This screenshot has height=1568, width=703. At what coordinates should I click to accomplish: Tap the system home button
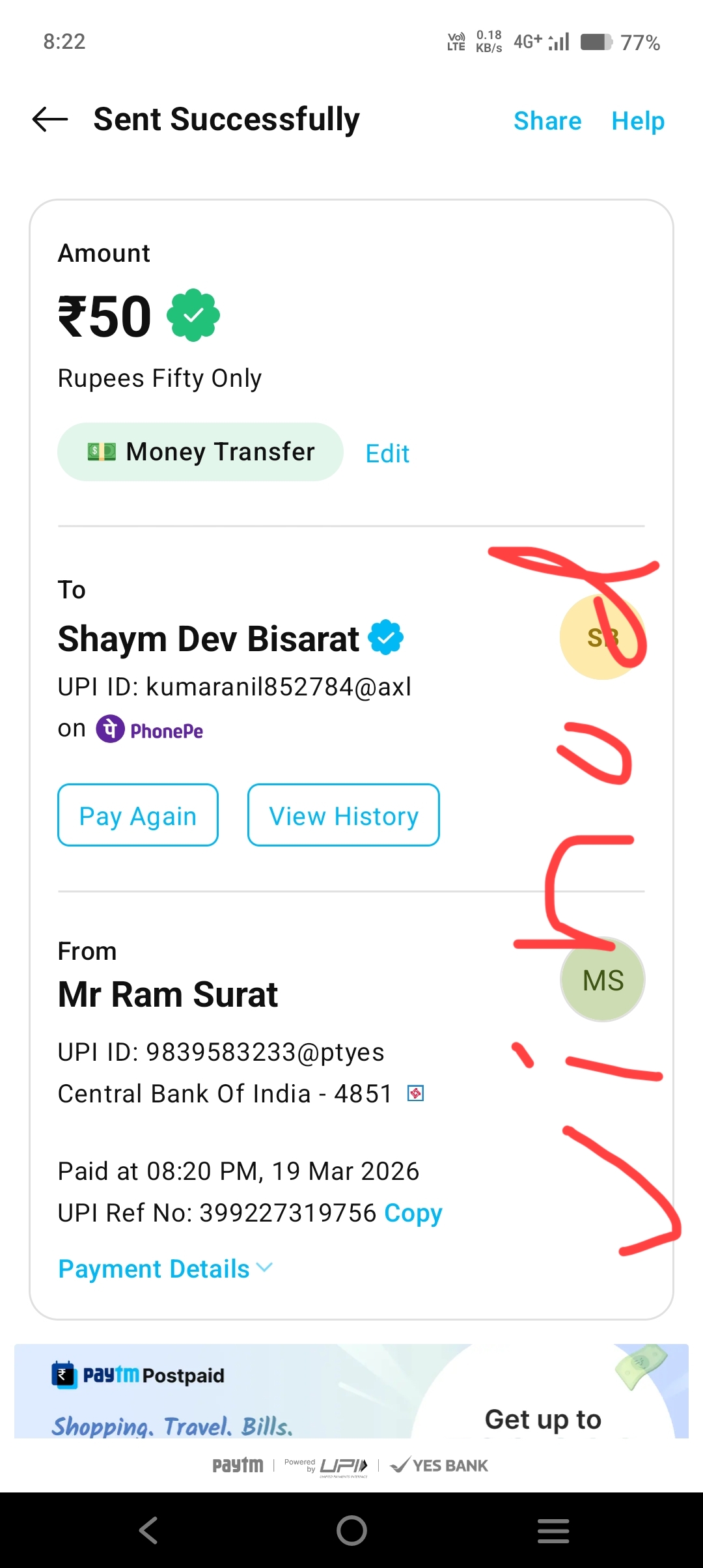click(351, 1530)
